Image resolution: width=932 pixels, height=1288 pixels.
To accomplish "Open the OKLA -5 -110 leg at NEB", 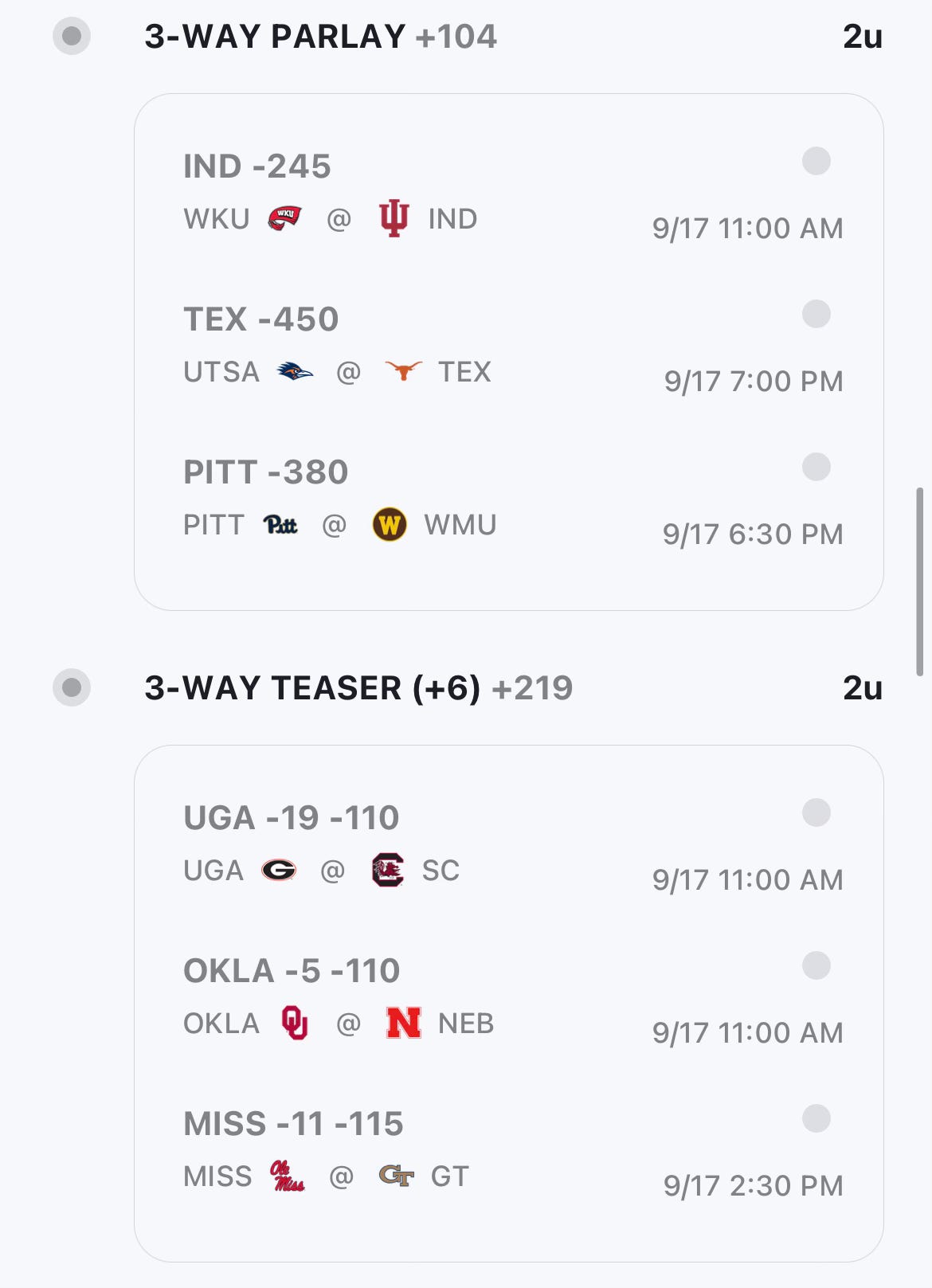I will pos(292,971).
